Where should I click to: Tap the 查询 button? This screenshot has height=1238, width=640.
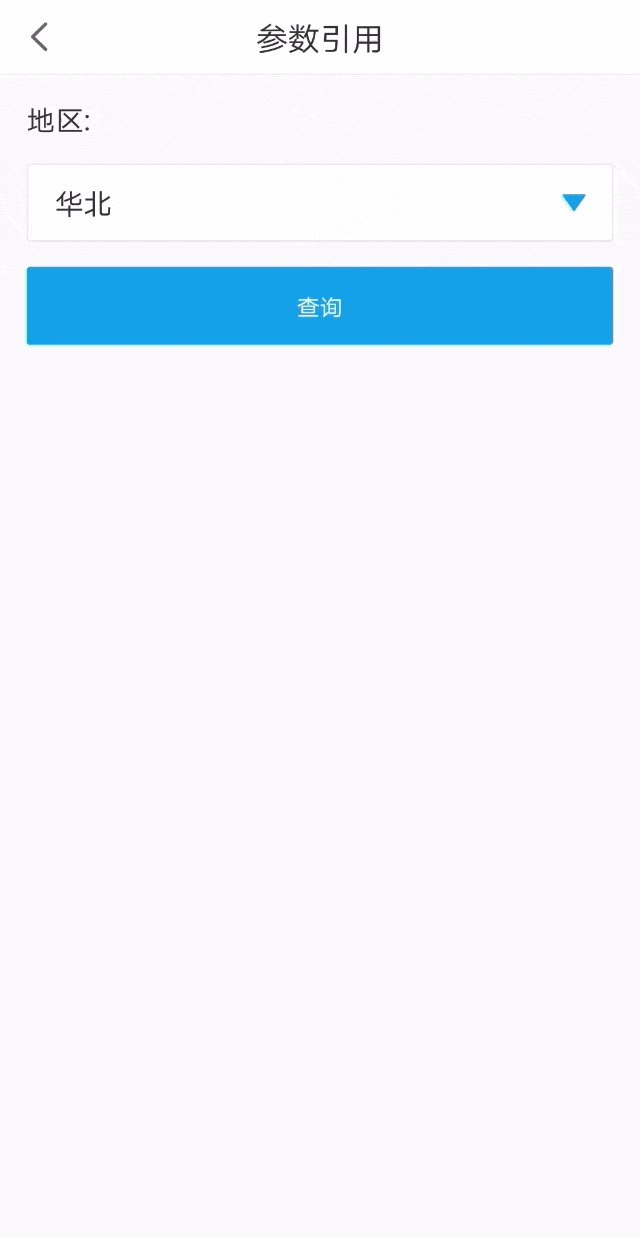tap(319, 306)
